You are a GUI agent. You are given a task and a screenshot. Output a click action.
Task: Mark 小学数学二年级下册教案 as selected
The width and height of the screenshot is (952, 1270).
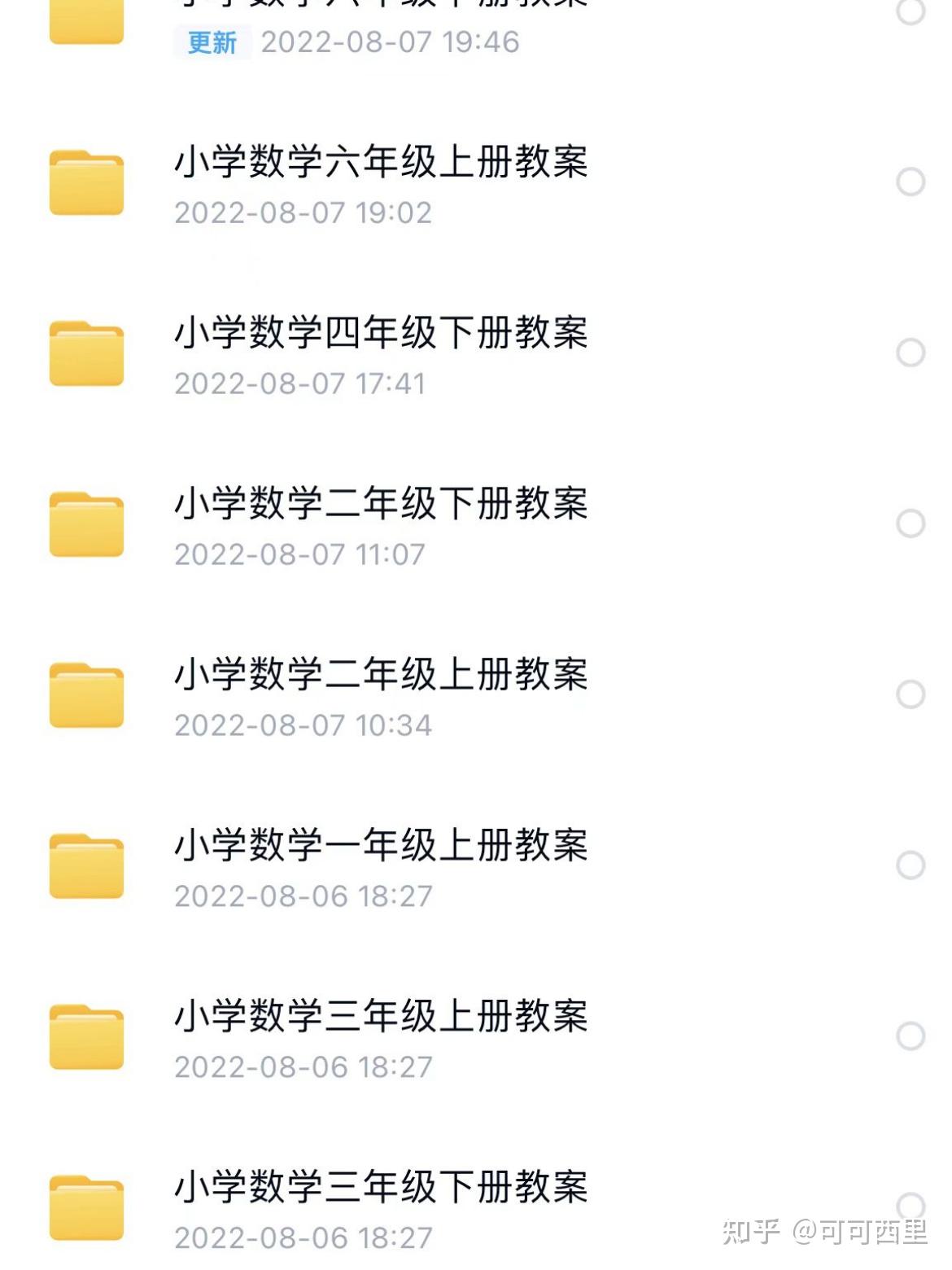pyautogui.click(x=911, y=523)
